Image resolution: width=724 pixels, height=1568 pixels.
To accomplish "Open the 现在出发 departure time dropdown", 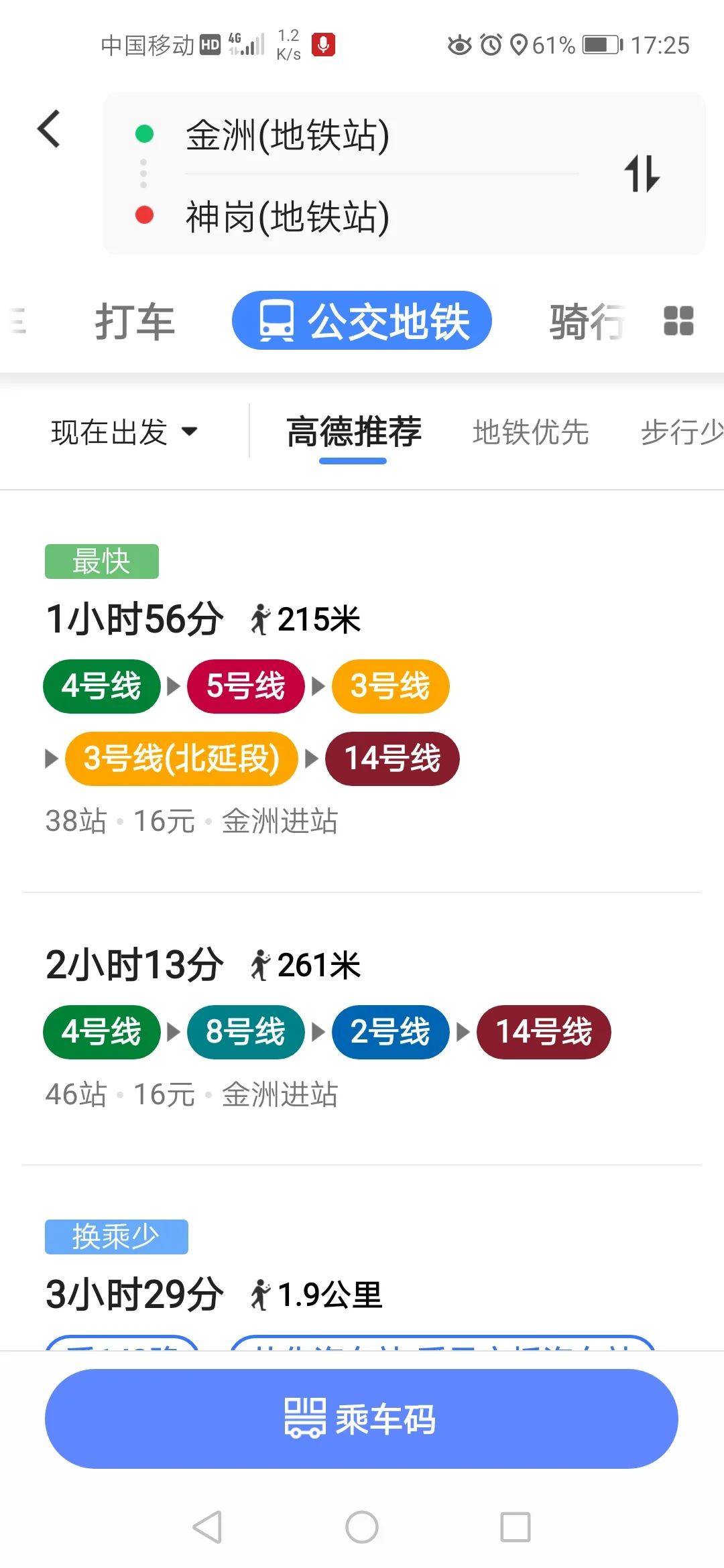I will 124,432.
